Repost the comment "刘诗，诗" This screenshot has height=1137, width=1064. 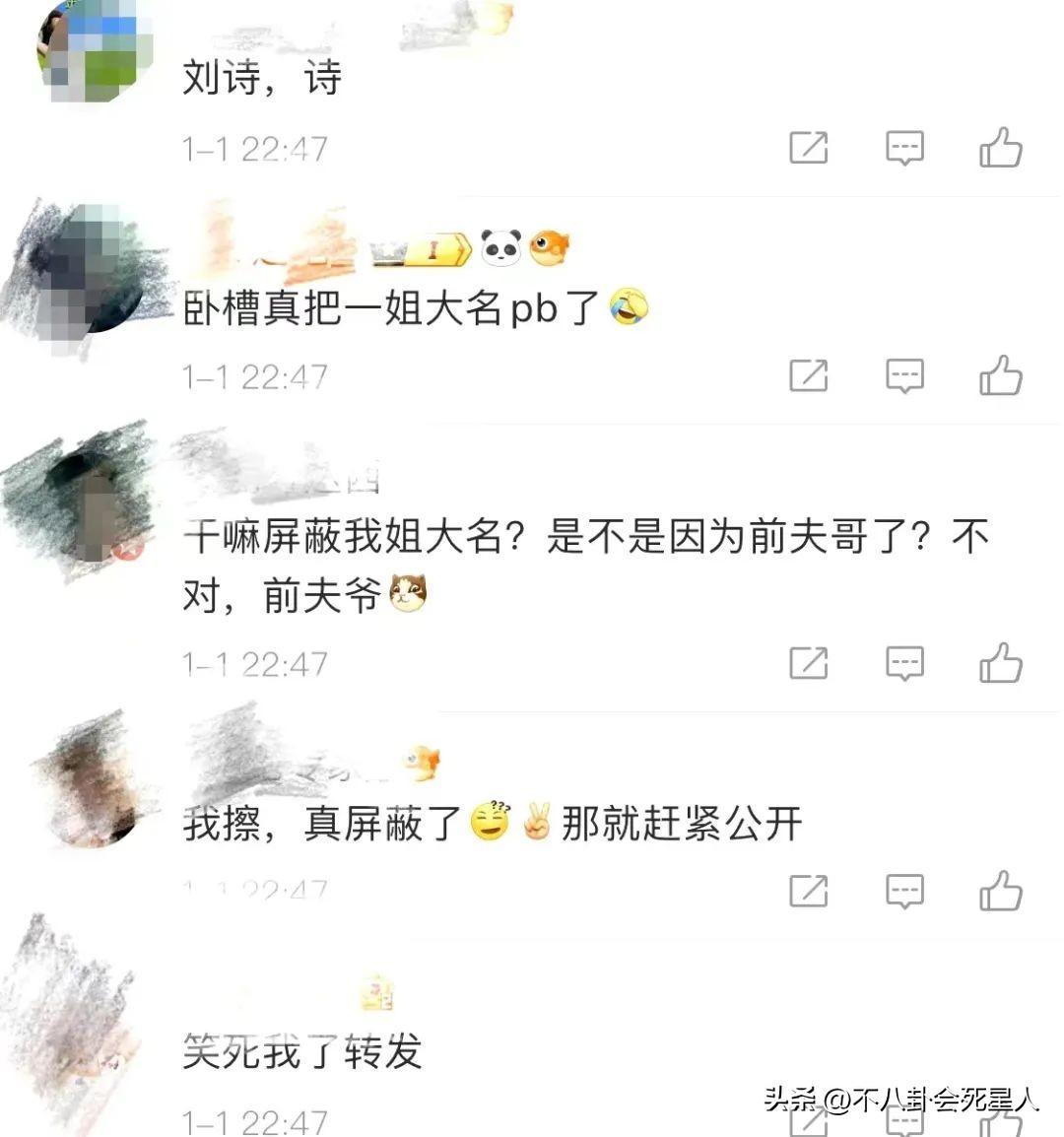[x=808, y=149]
